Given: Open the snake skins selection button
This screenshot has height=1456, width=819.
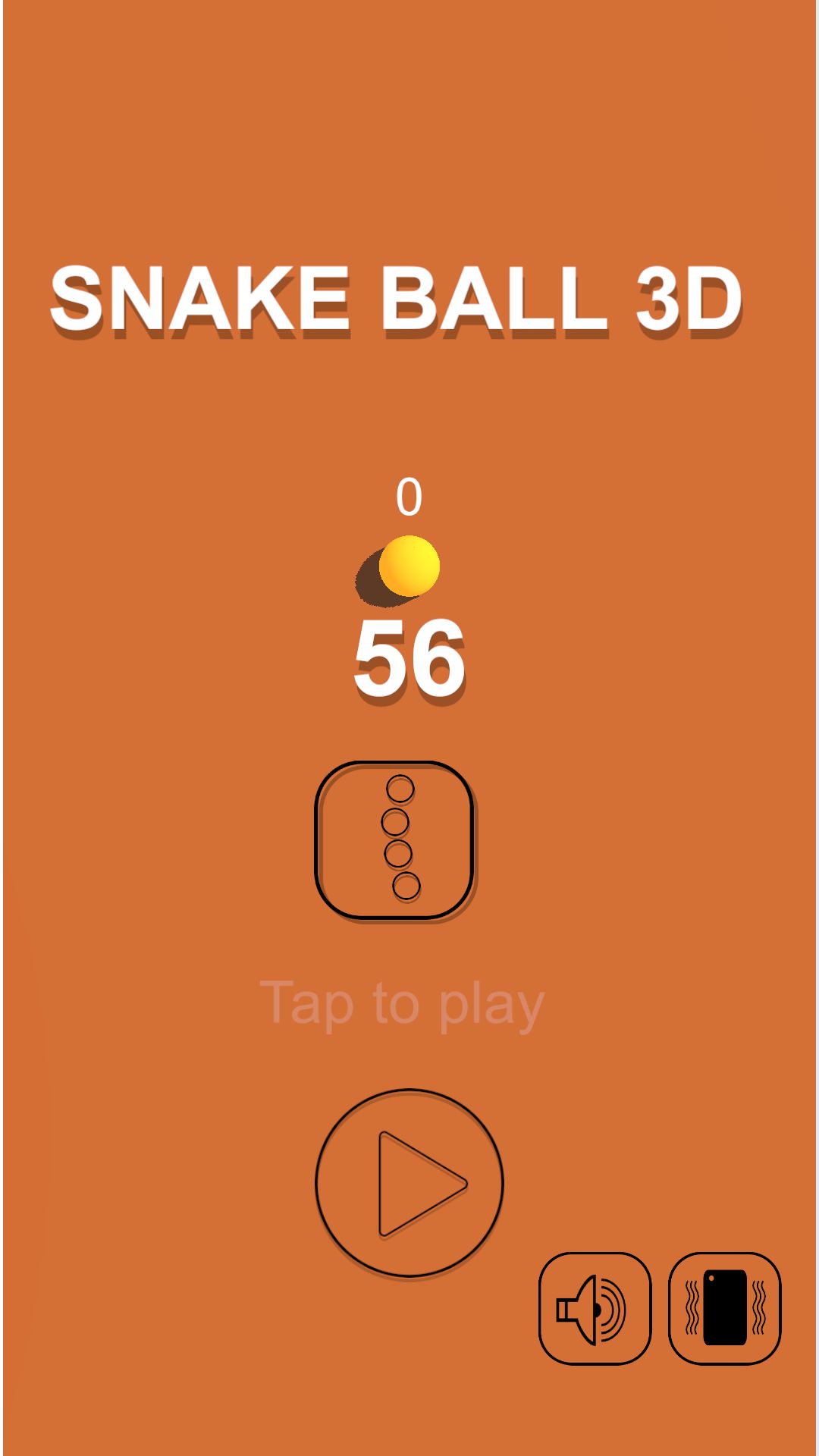Looking at the screenshot, I should (394, 840).
